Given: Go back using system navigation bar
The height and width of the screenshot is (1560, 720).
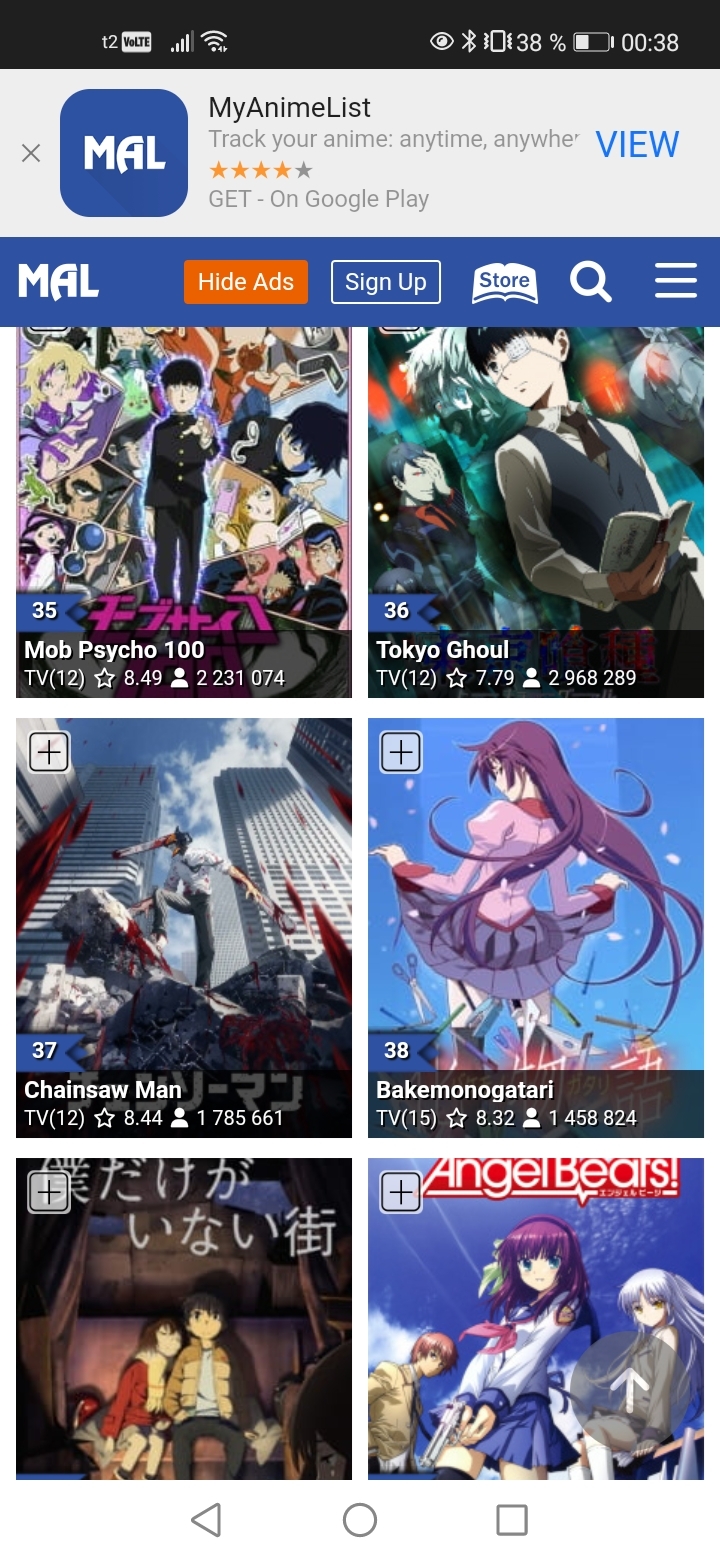Looking at the screenshot, I should click(x=206, y=1520).
